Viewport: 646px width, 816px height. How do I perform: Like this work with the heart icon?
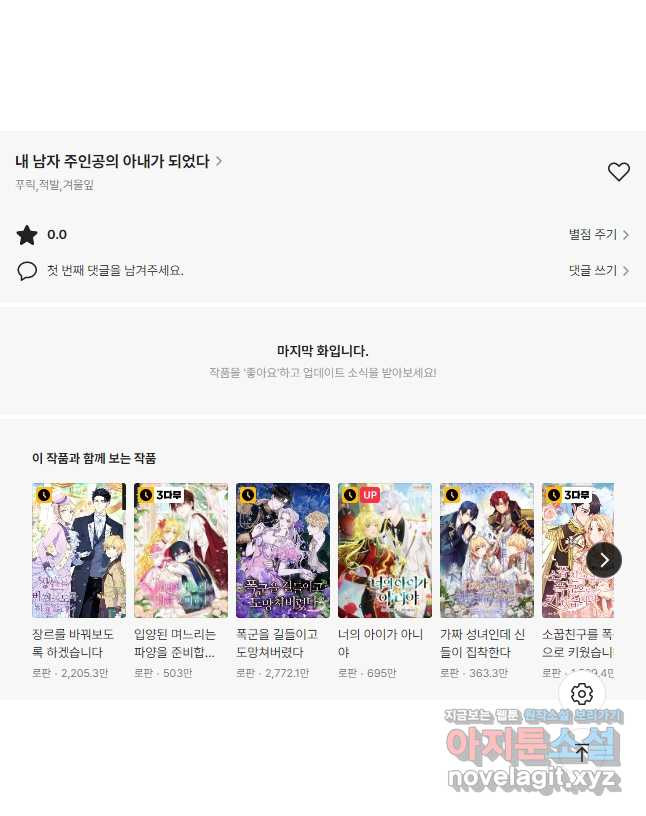619,172
